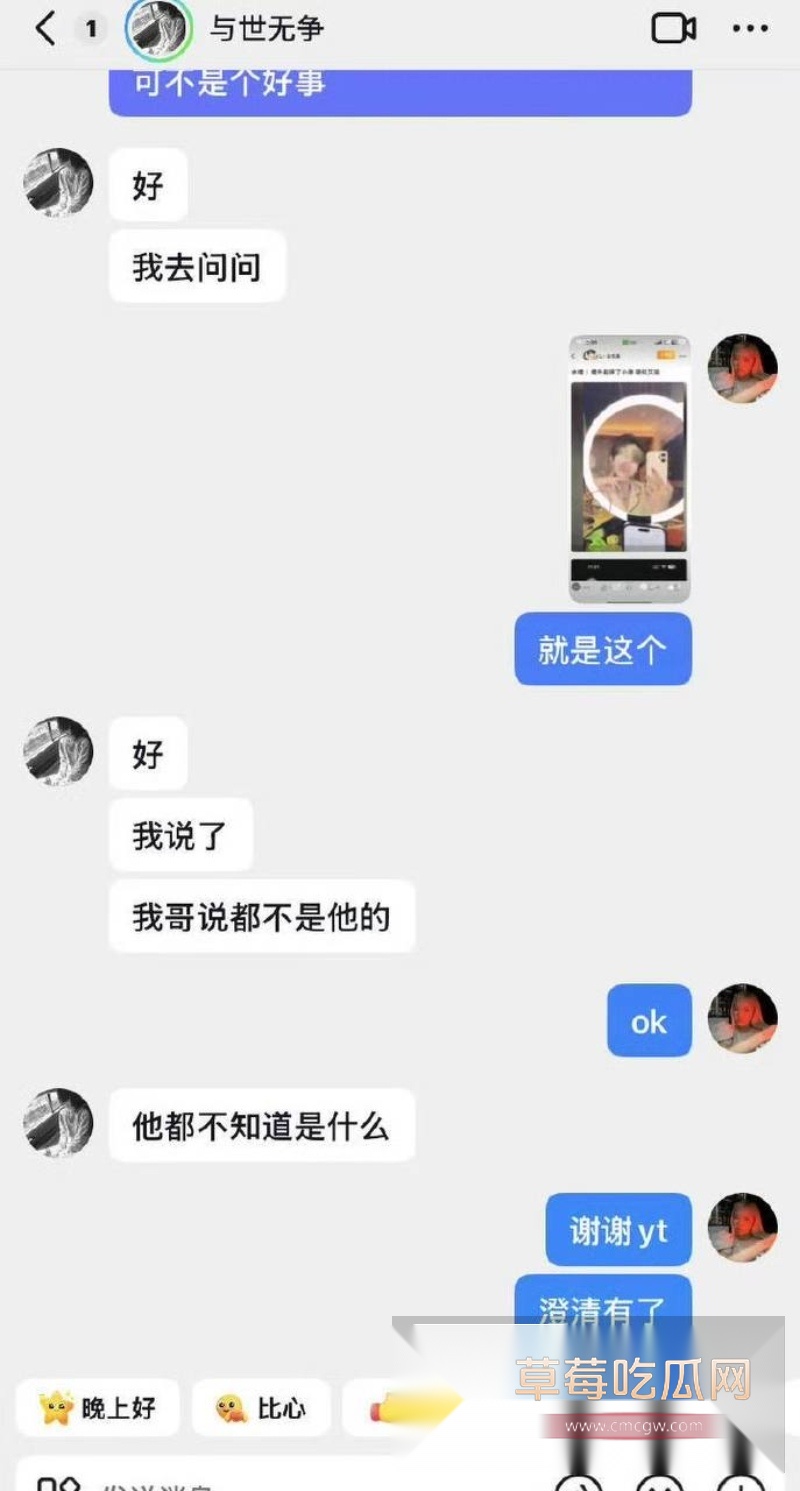Tap your avatar next to the ok bubble
Image resolution: width=800 pixels, height=1491 pixels.
[x=743, y=1020]
